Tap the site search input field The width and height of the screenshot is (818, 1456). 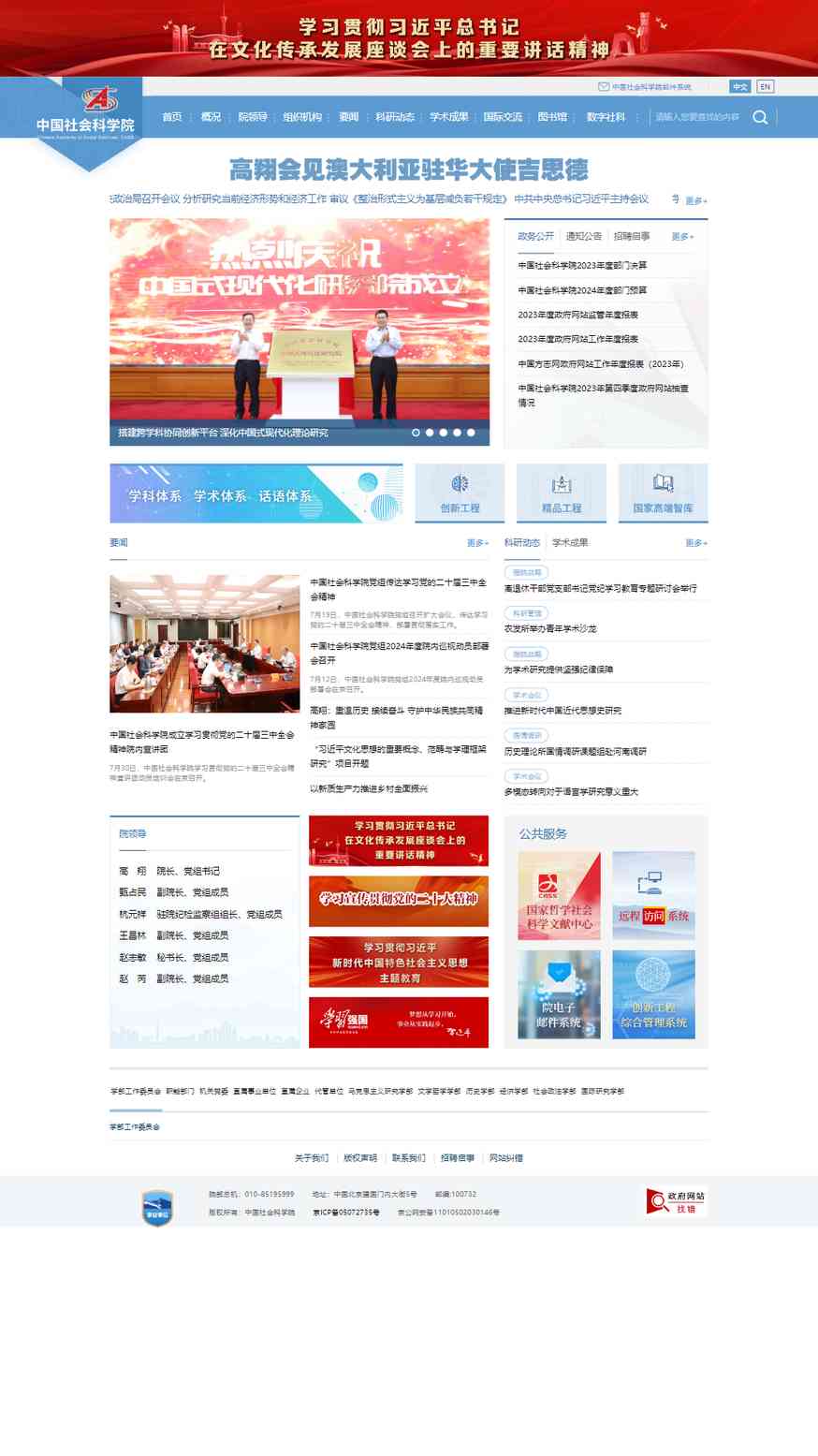(x=697, y=117)
